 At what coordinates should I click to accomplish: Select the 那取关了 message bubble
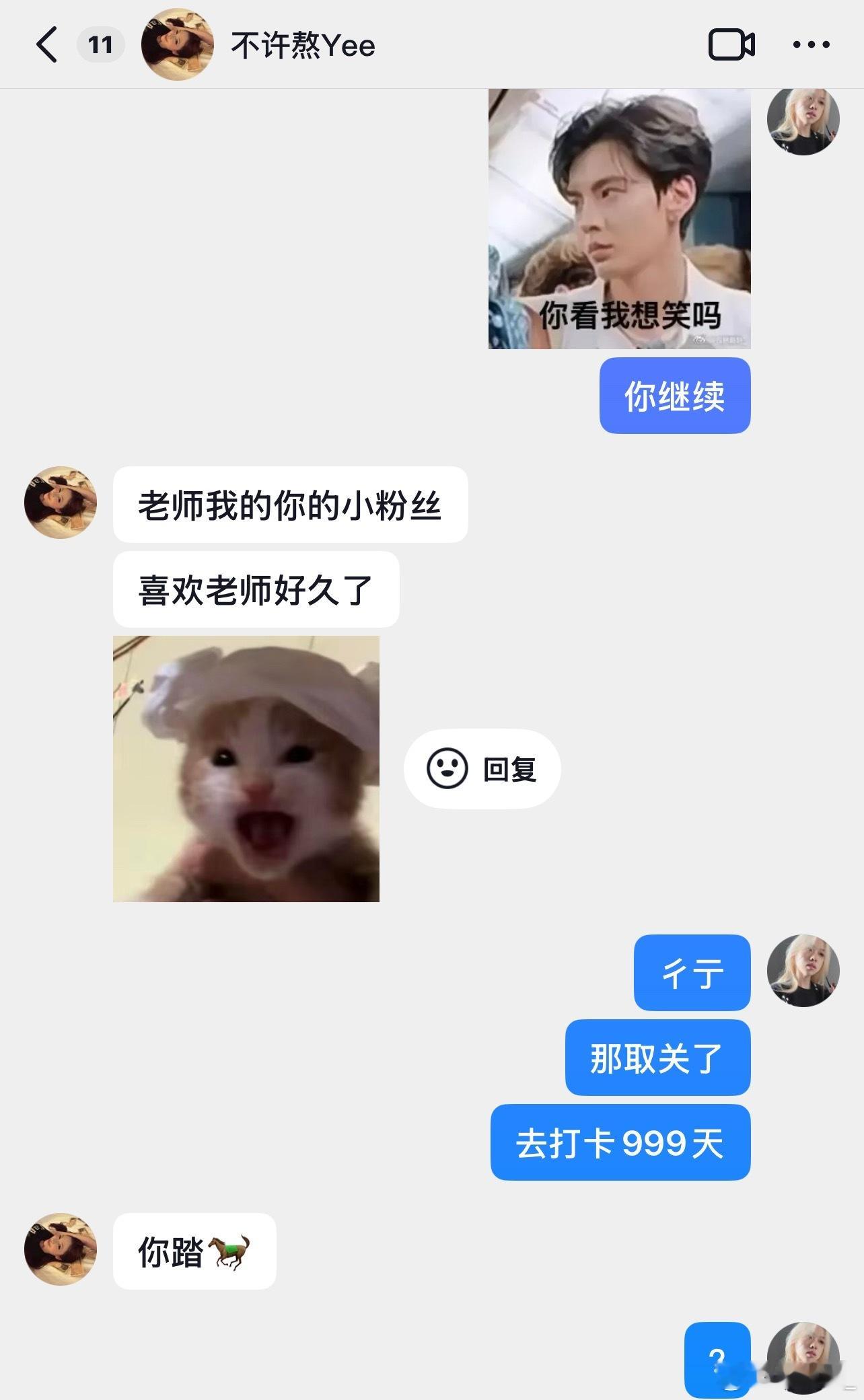coord(657,1057)
